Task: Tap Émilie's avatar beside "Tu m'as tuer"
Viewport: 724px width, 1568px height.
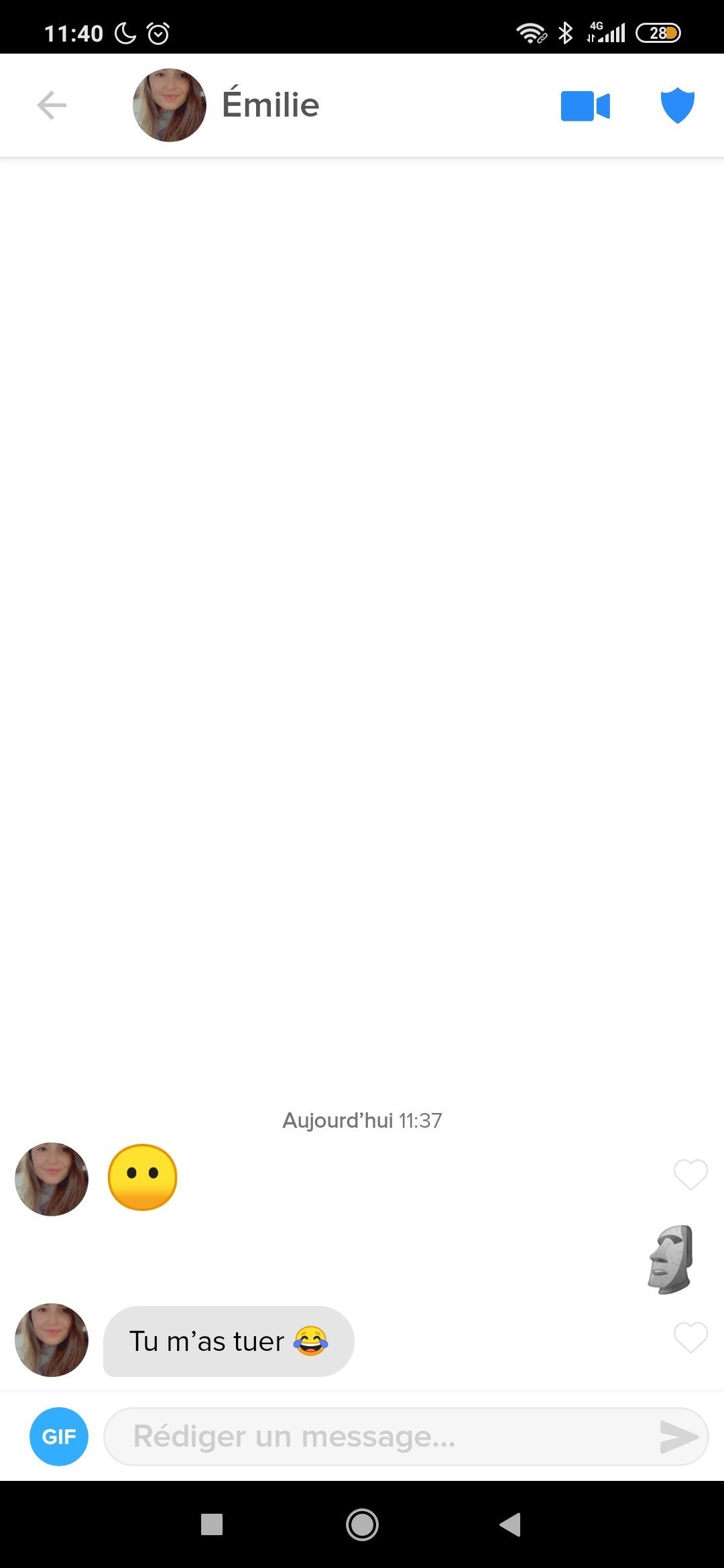Action: [x=52, y=1340]
